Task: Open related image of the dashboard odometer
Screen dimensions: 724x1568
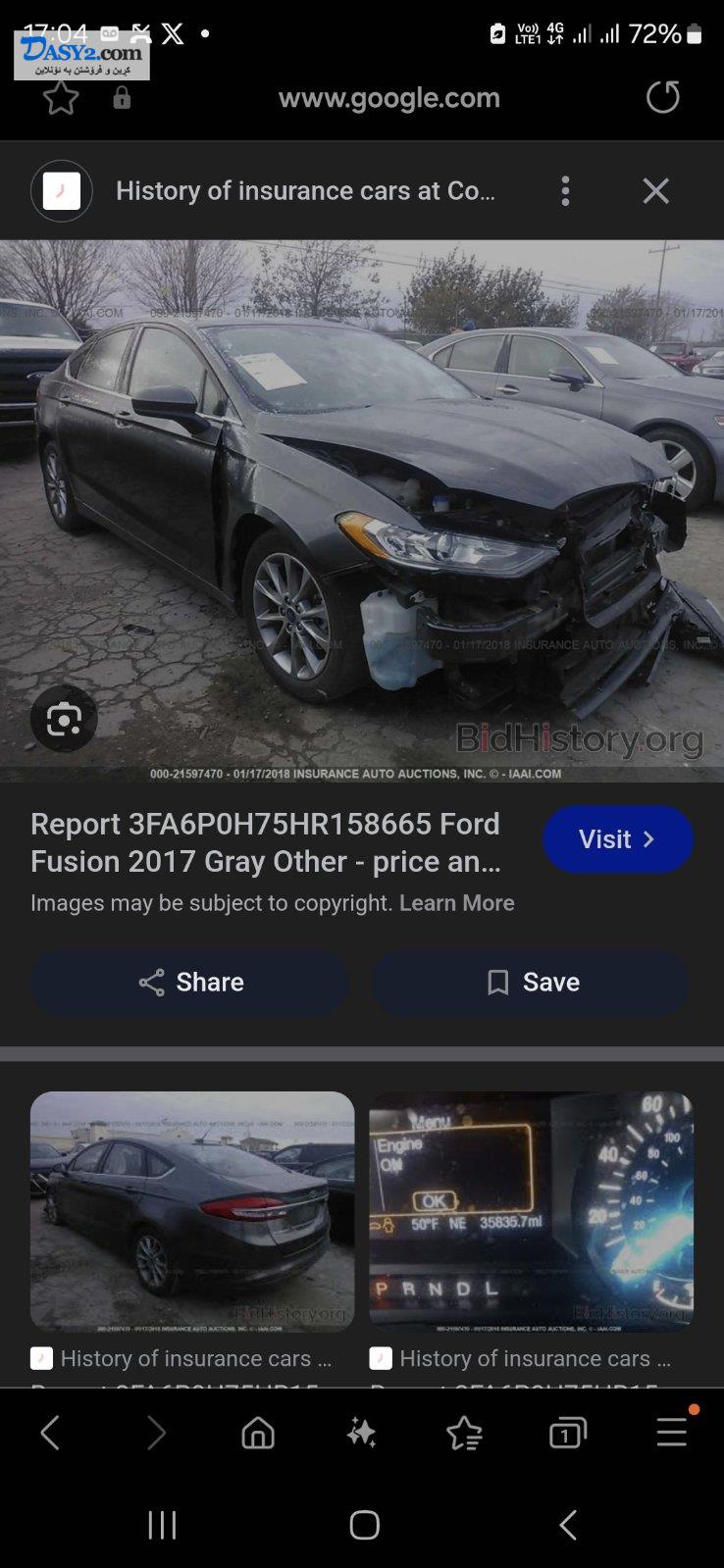Action: (x=531, y=1211)
